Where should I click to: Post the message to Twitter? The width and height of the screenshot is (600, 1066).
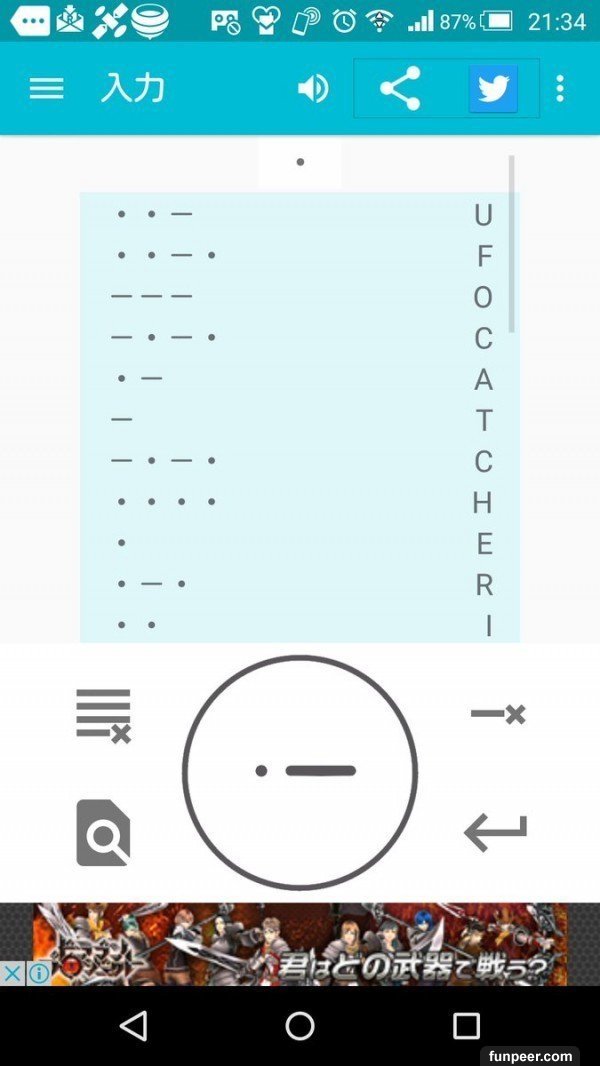point(493,89)
